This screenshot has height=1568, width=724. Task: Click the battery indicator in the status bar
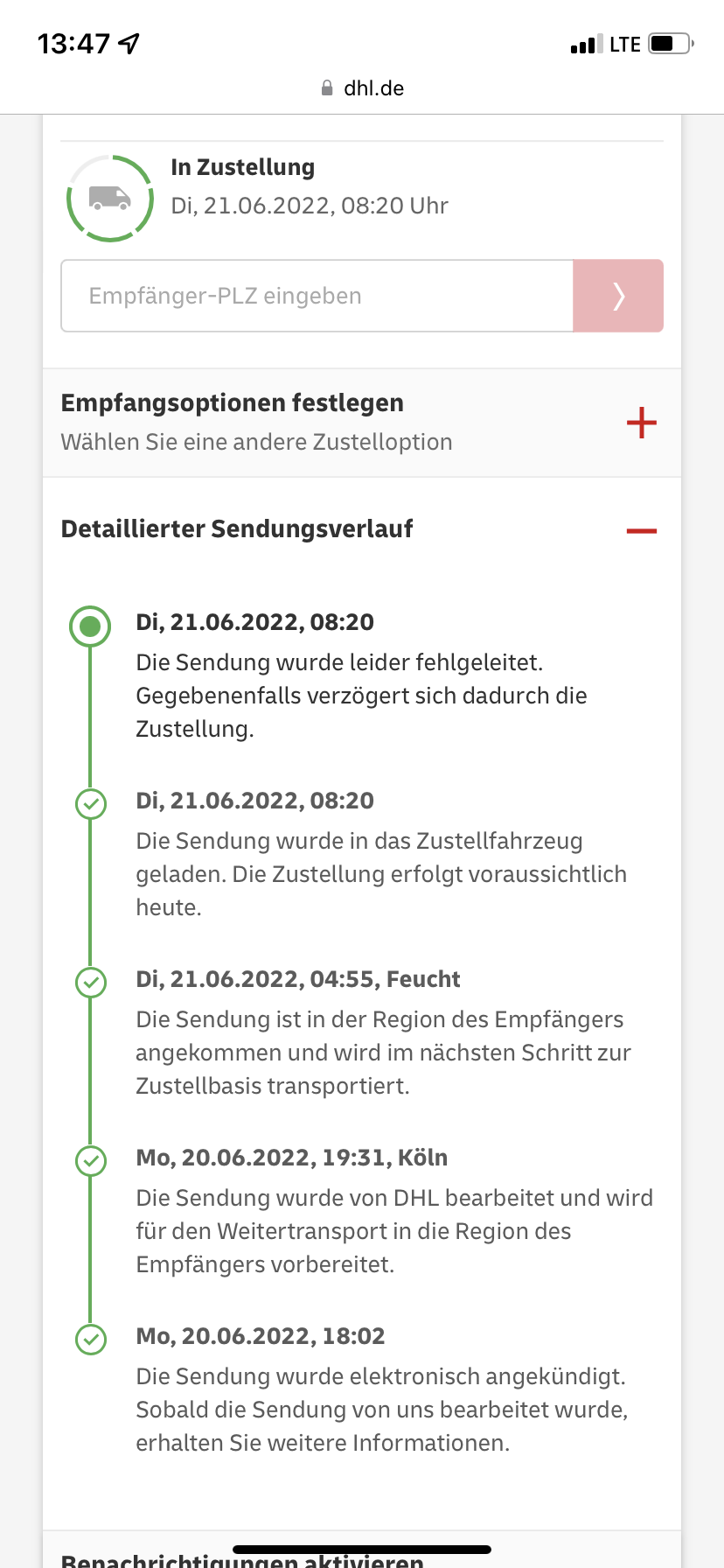pyautogui.click(x=667, y=42)
